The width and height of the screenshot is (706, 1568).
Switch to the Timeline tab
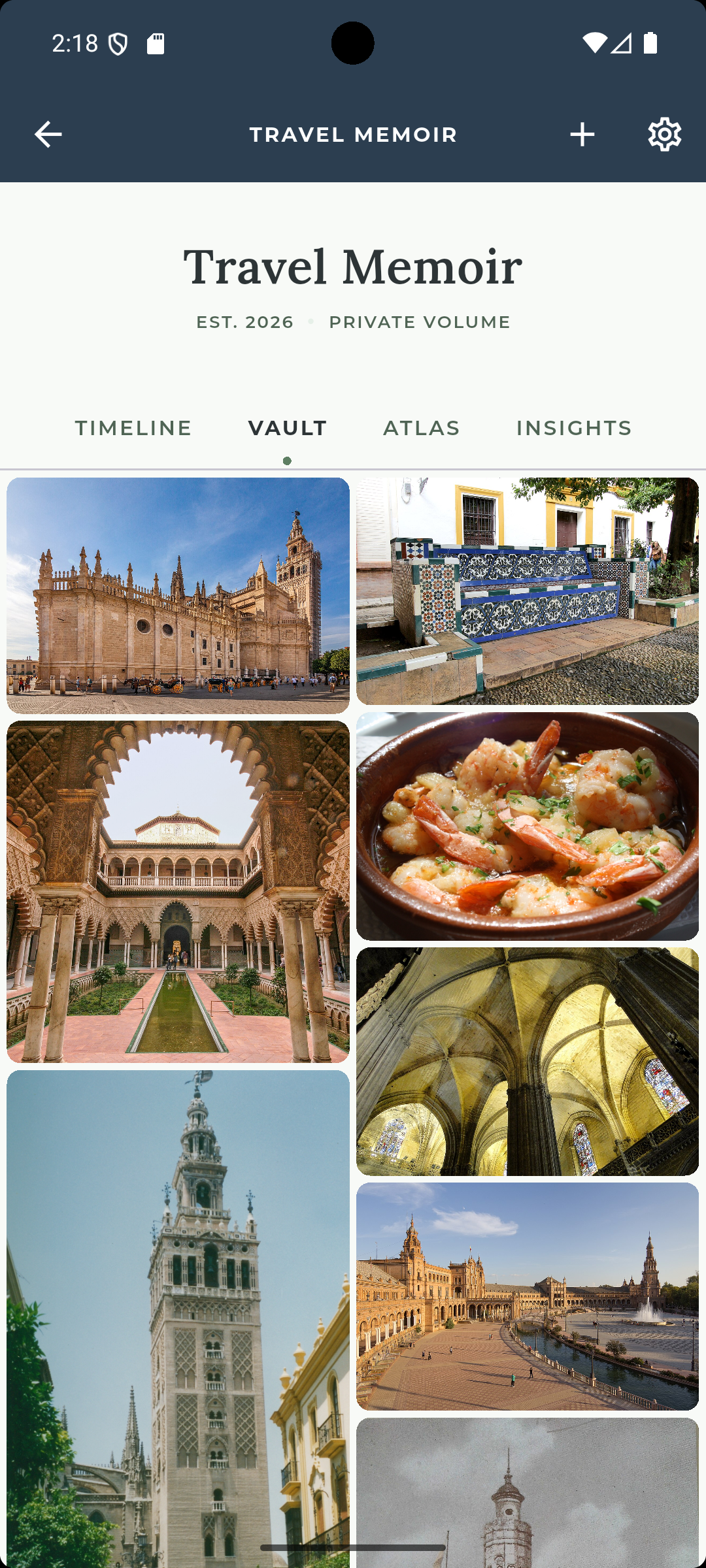click(x=133, y=428)
